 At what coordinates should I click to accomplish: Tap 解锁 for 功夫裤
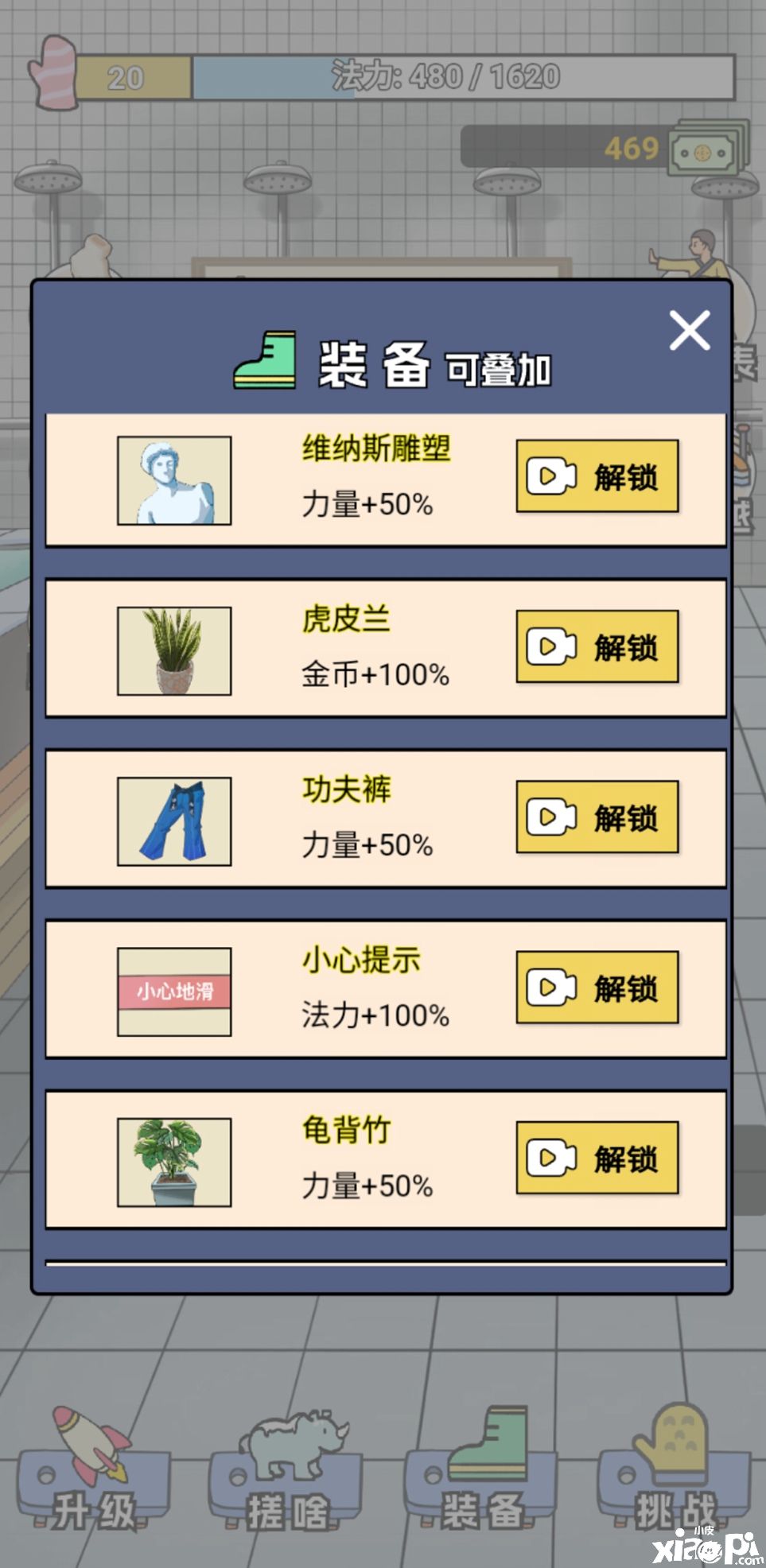(x=597, y=817)
